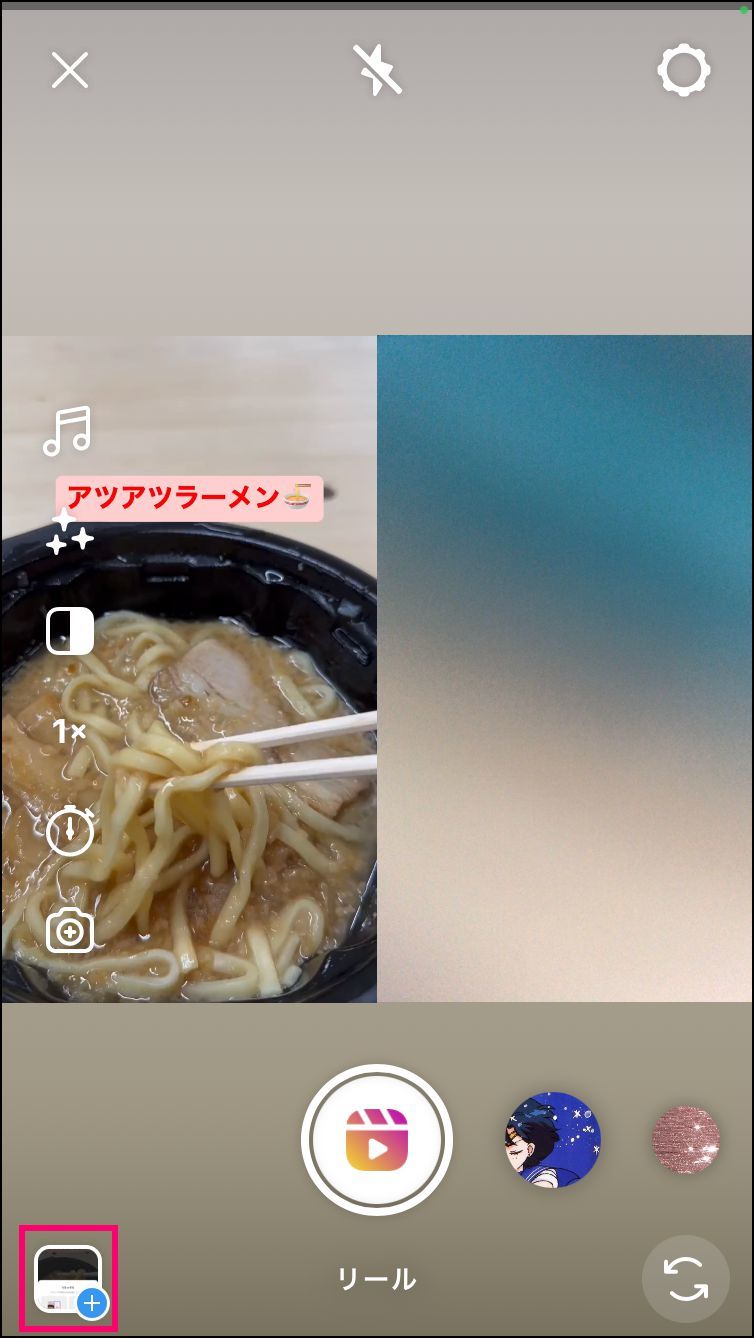Select the anime girl effect
This screenshot has width=754, height=1338.
(553, 1140)
